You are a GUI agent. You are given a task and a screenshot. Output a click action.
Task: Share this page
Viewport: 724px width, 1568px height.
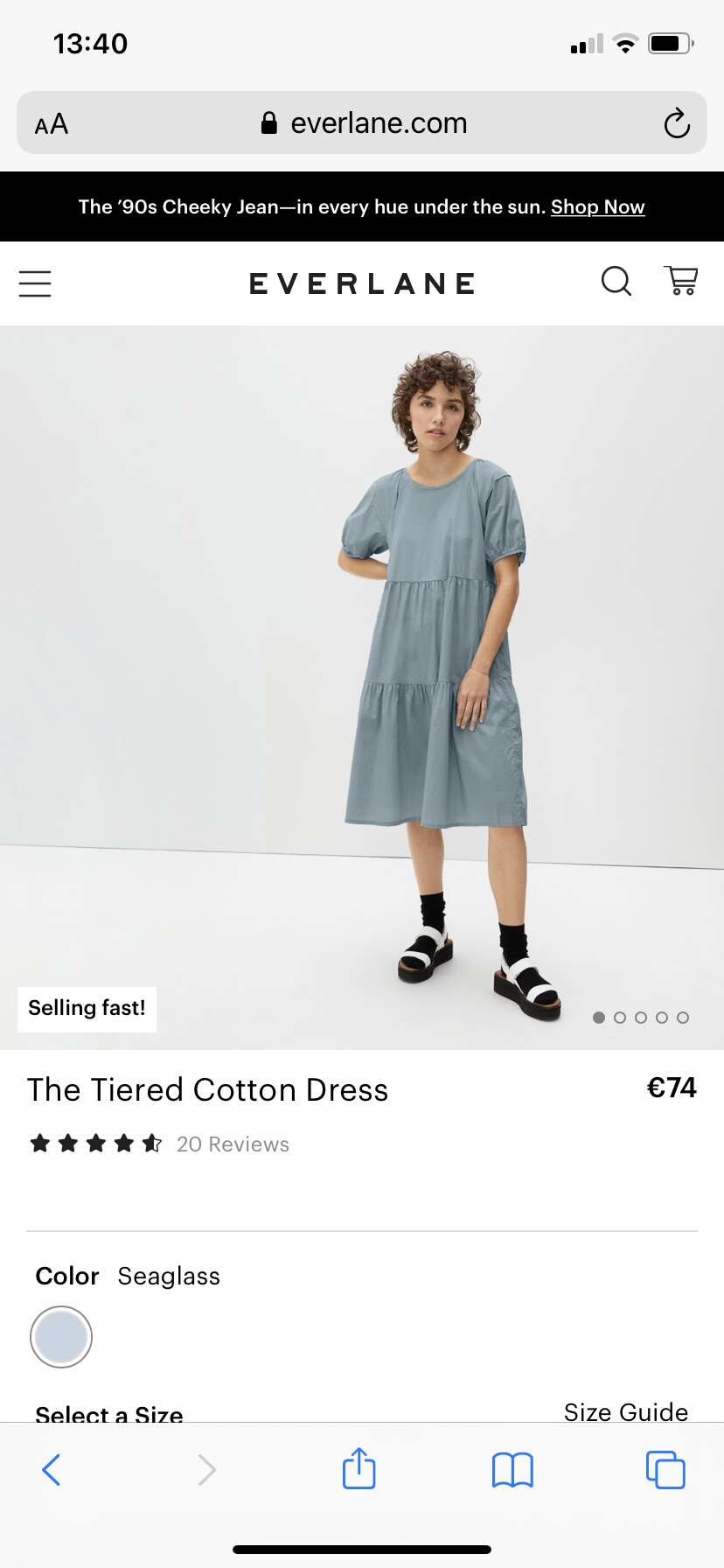[x=359, y=1468]
